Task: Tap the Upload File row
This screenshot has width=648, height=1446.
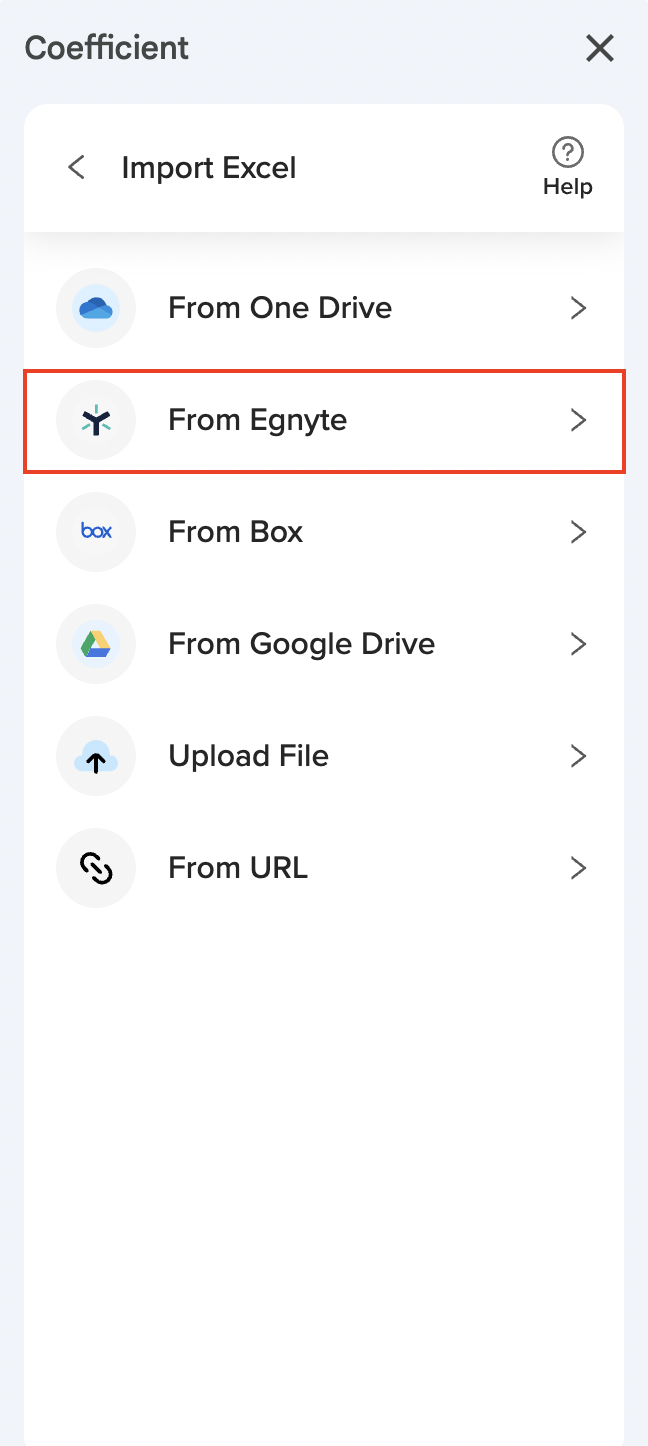Action: (324, 756)
